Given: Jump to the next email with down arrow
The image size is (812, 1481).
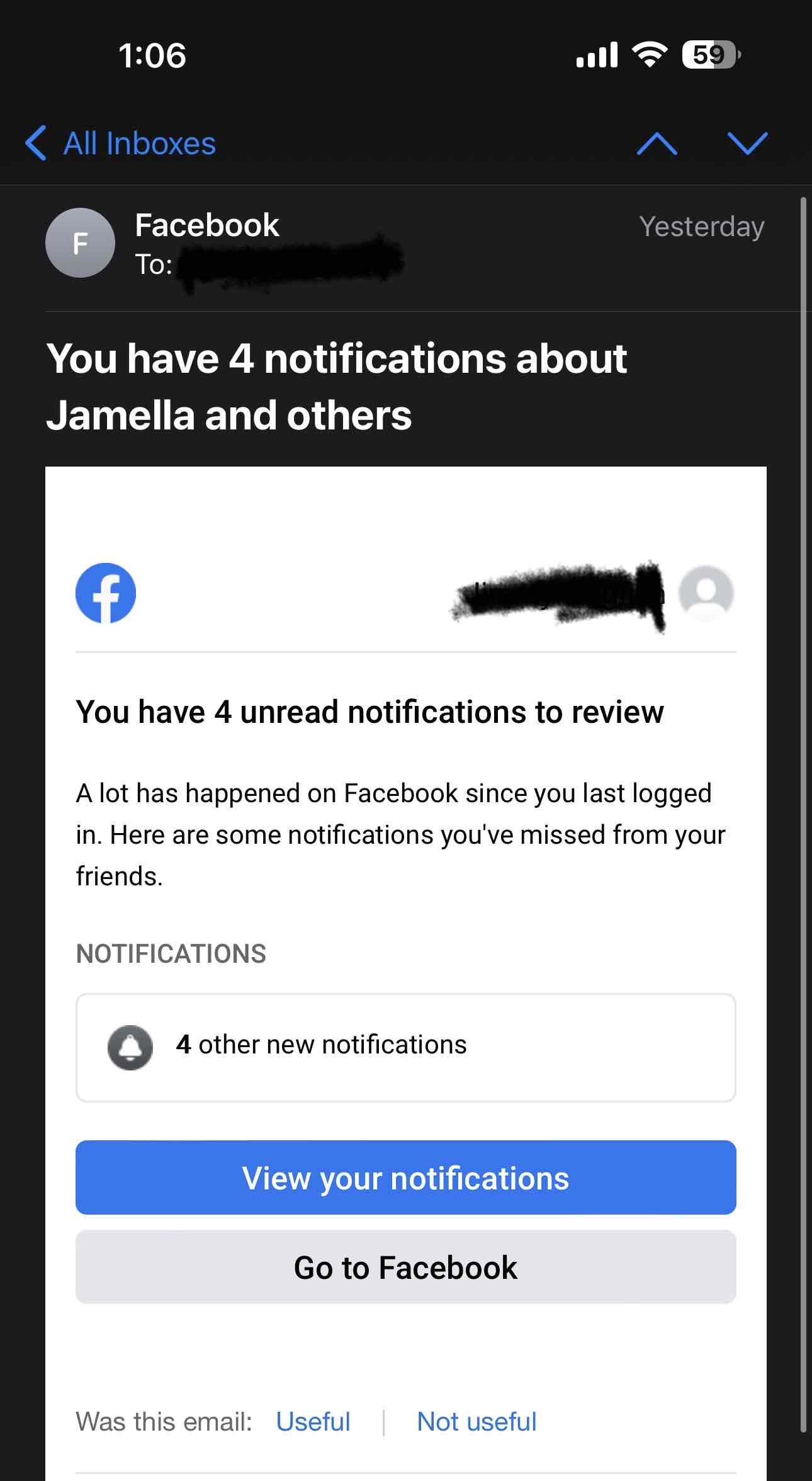Looking at the screenshot, I should click(747, 144).
